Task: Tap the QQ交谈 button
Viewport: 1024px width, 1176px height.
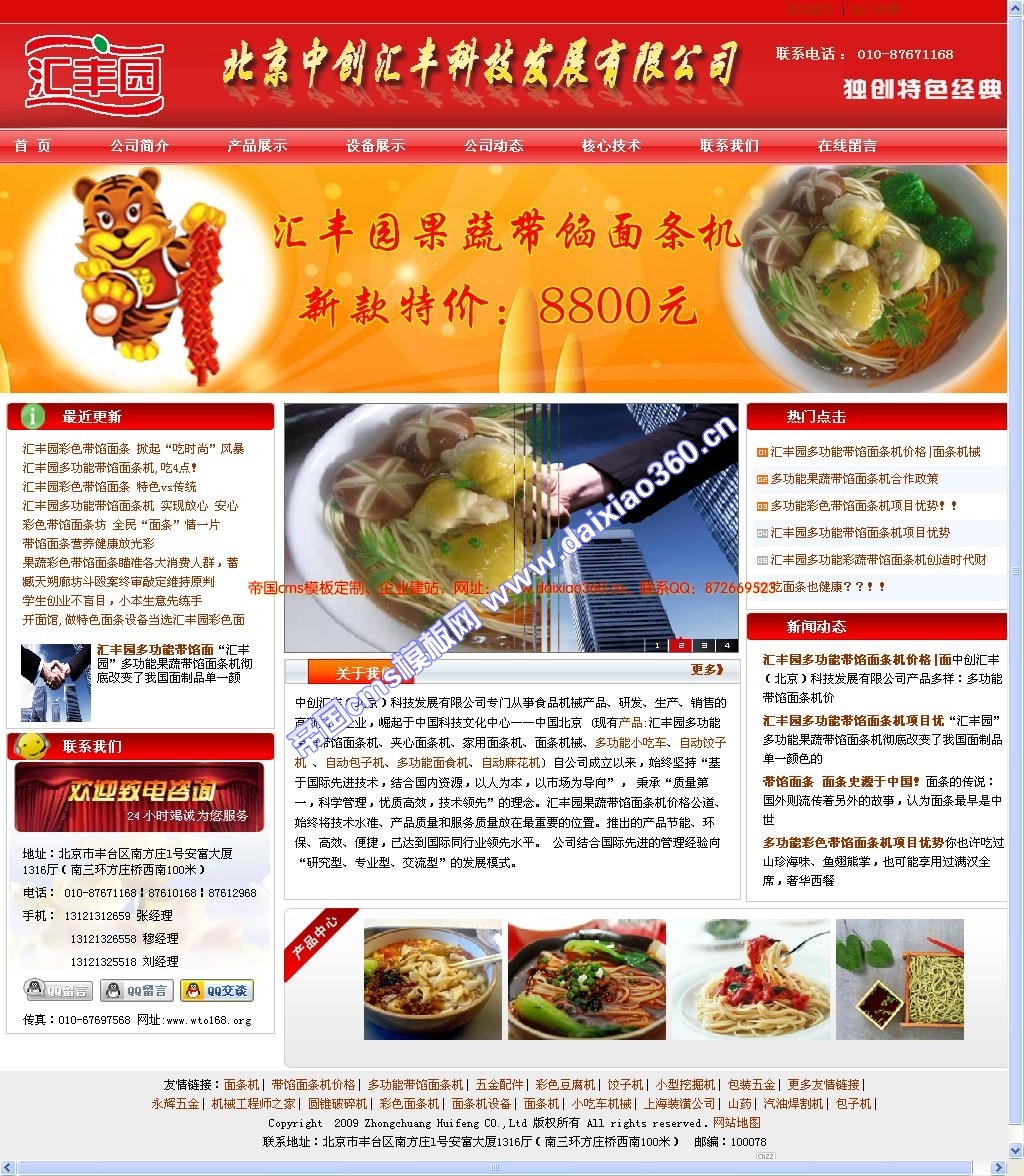Action: [217, 991]
